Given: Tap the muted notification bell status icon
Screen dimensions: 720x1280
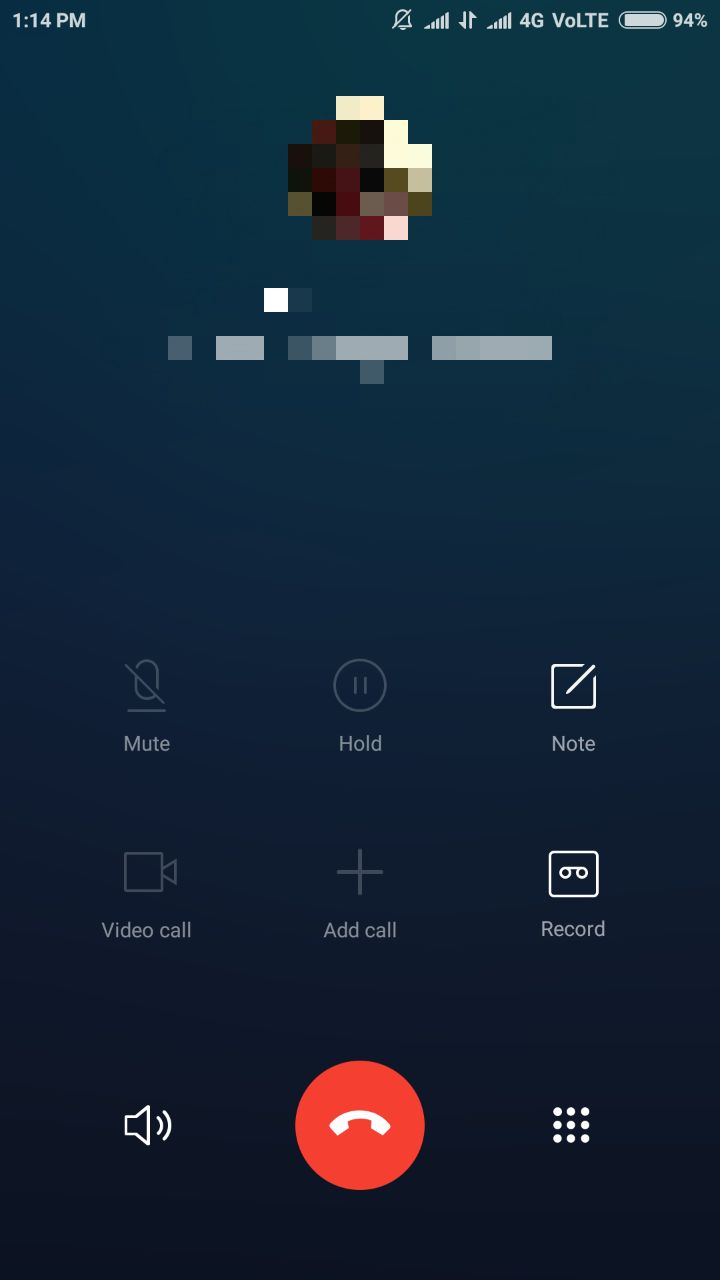Looking at the screenshot, I should pyautogui.click(x=403, y=19).
